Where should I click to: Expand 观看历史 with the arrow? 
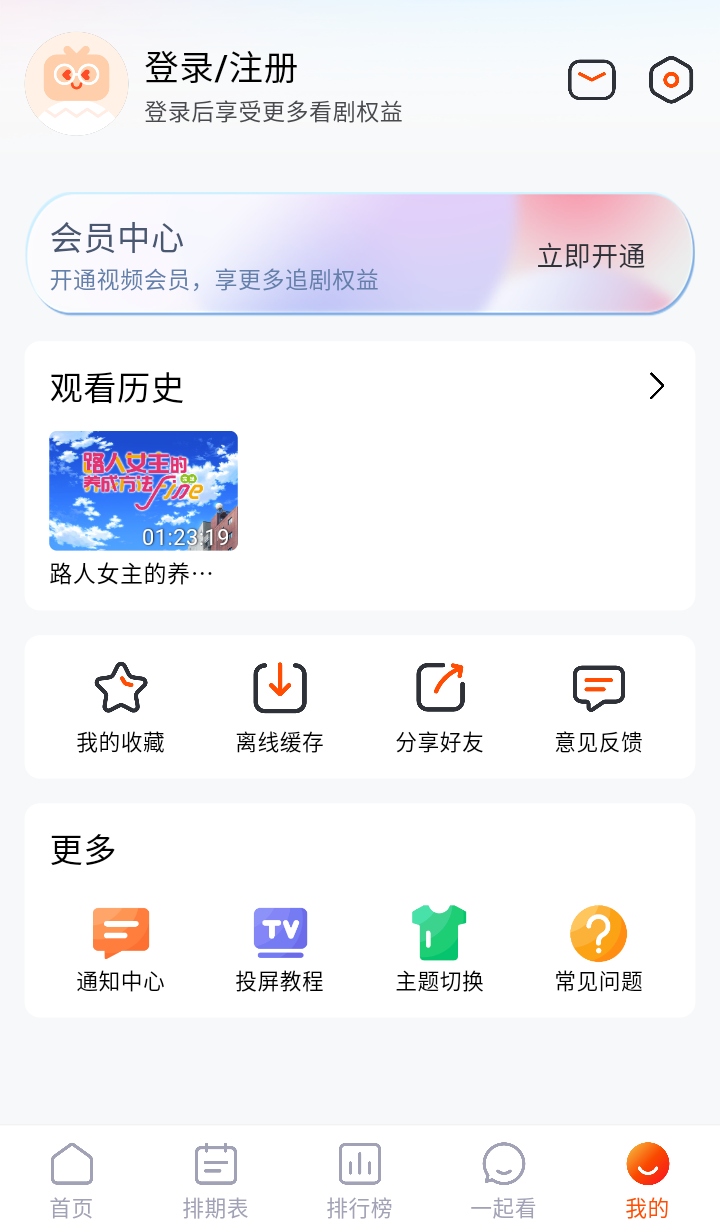(657, 387)
